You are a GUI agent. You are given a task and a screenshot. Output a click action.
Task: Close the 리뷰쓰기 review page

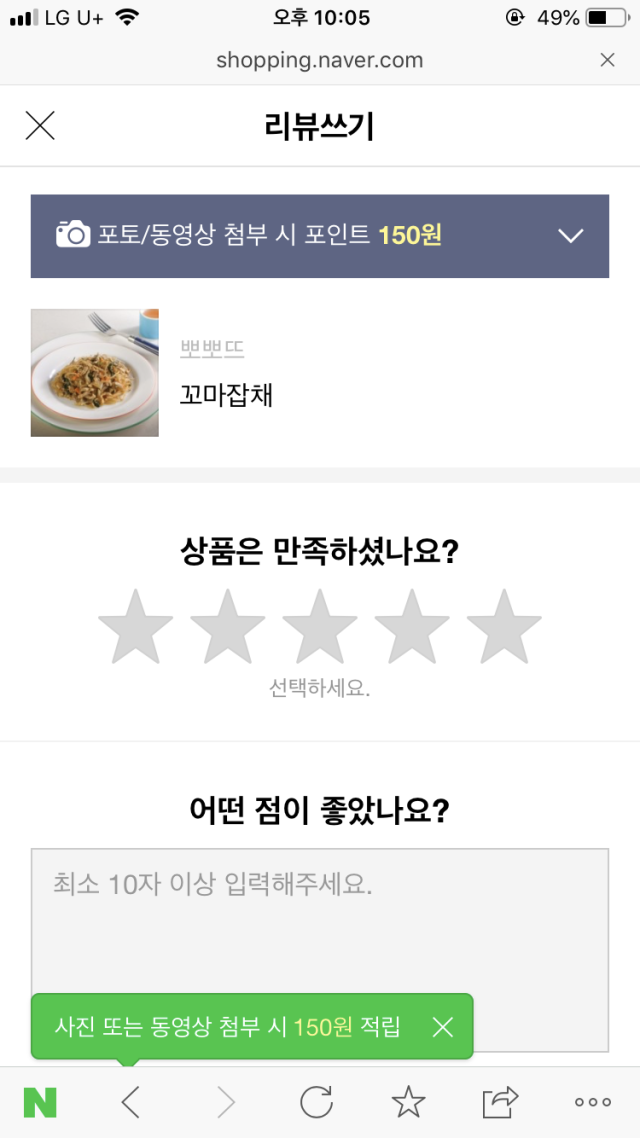pos(40,126)
